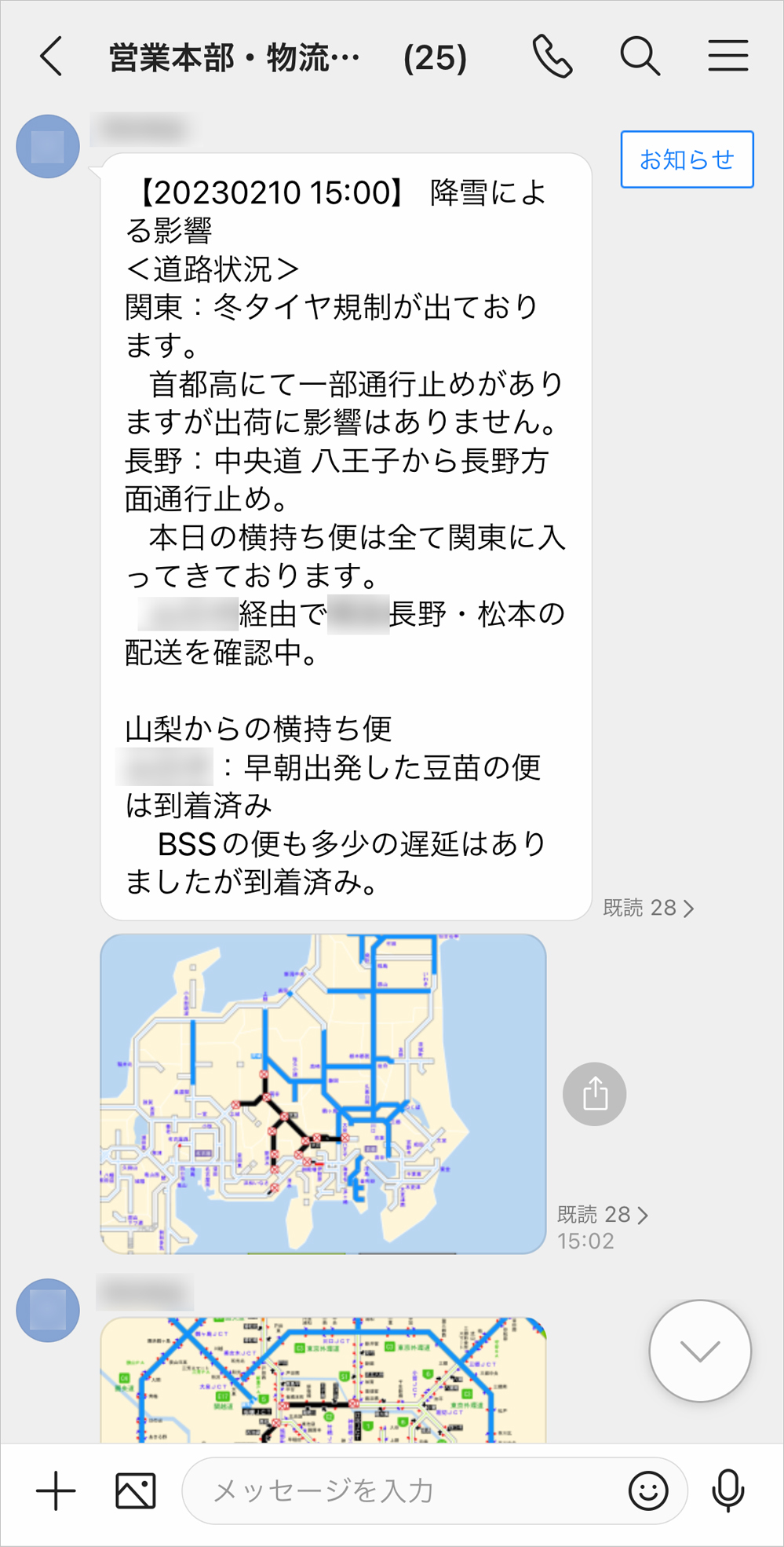
Task: Record a voice message with the microphone
Action: click(x=727, y=1490)
